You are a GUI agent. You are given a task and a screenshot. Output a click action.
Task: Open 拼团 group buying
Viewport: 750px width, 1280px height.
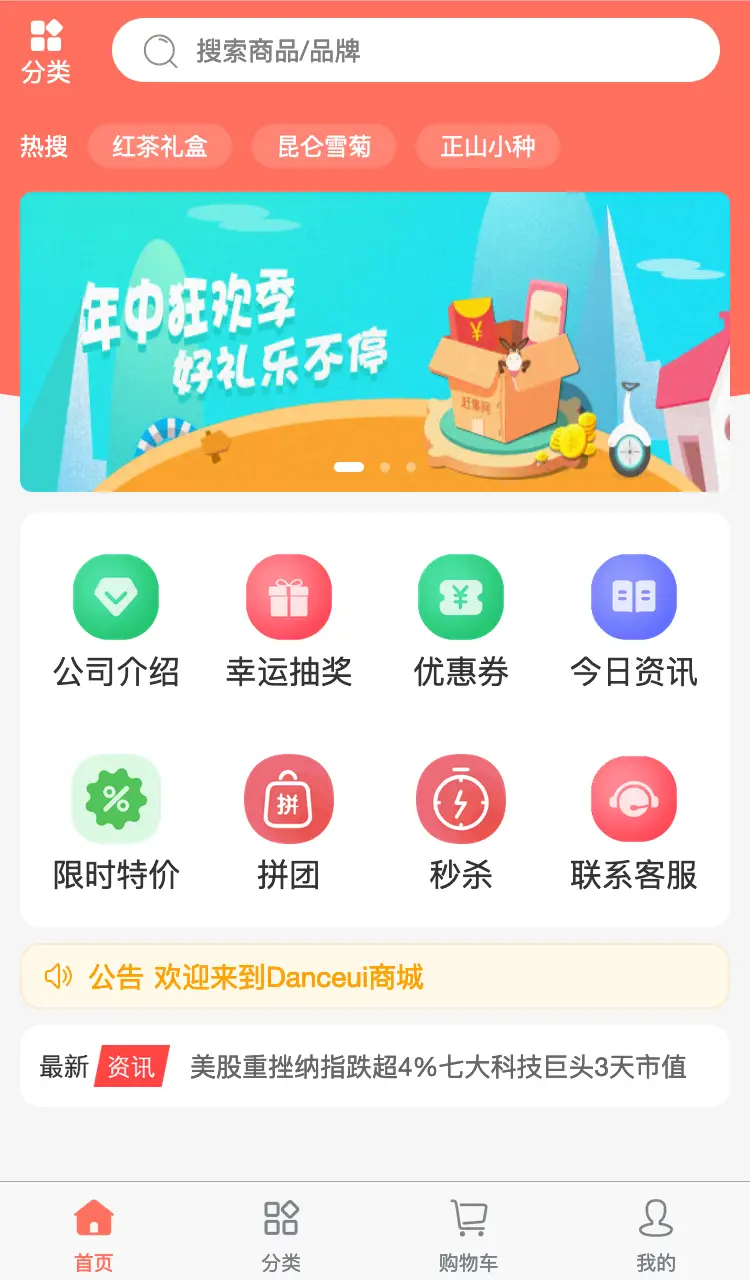tap(289, 822)
